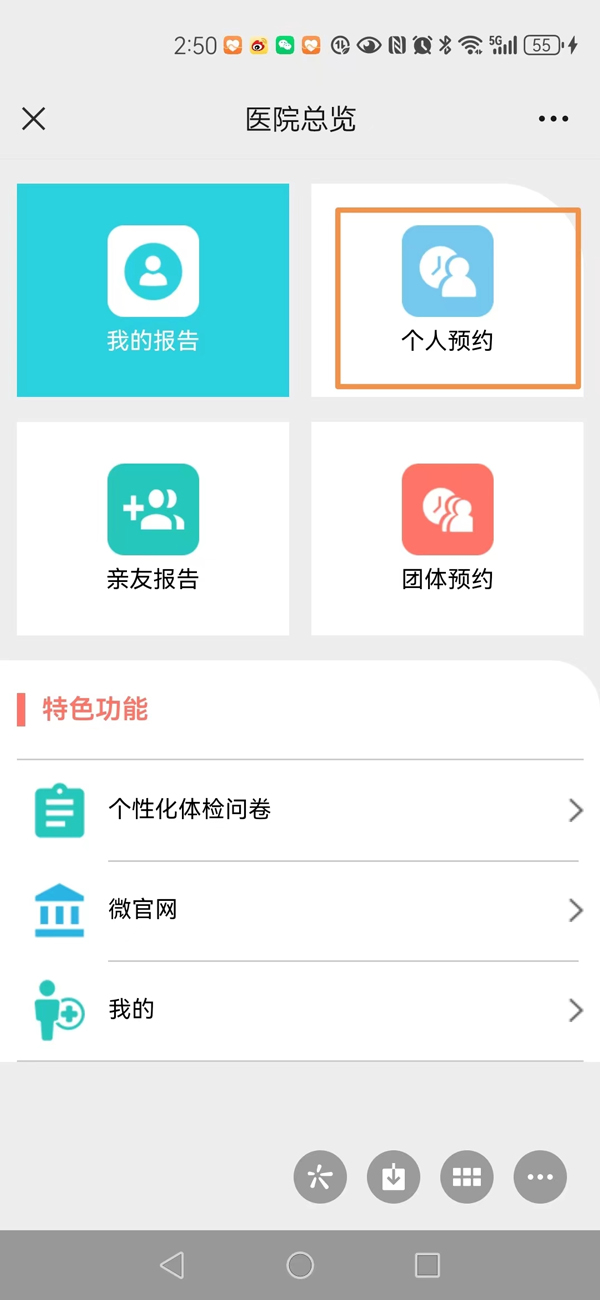Open 亲友报告 tile
Viewport: 600px width, 1300px height.
[153, 528]
